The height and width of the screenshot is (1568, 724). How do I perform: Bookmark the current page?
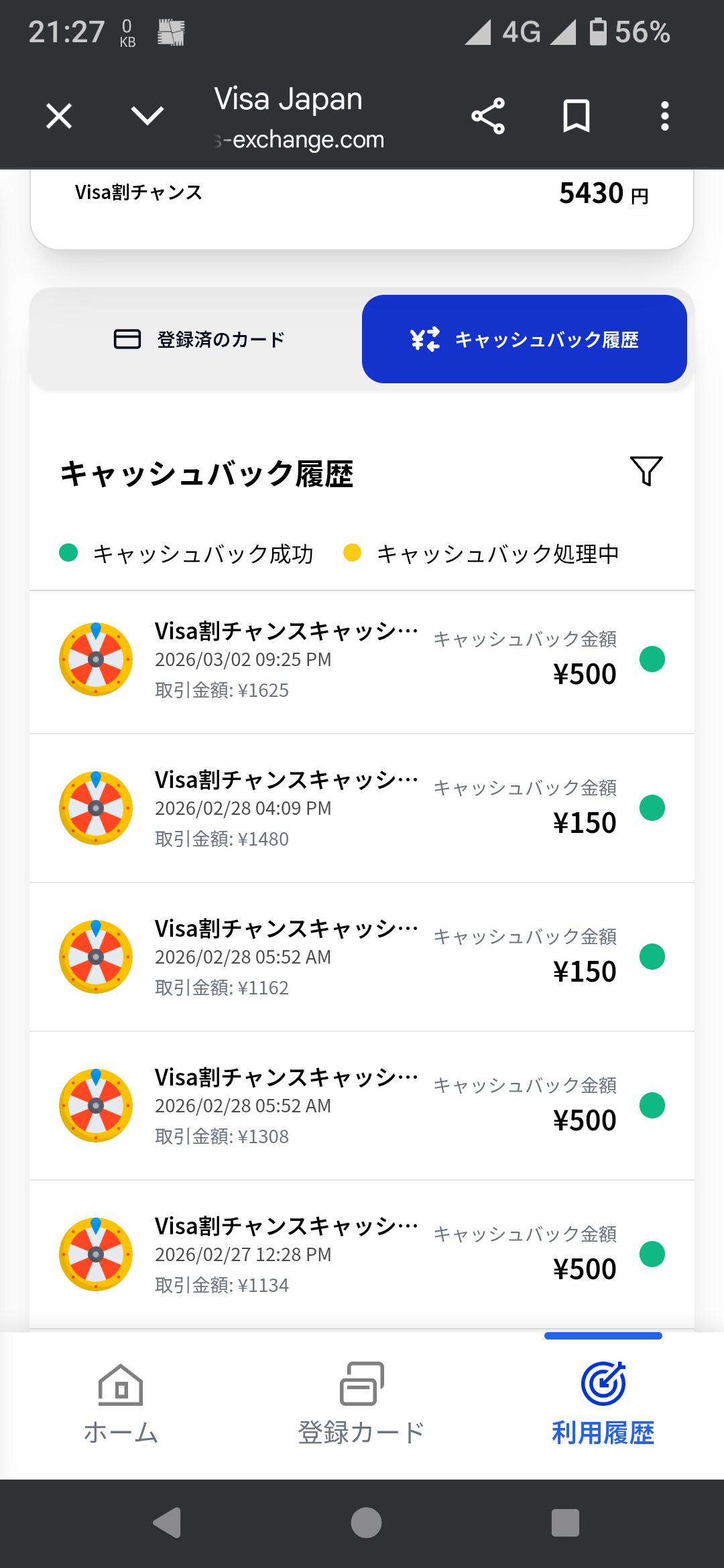pyautogui.click(x=576, y=117)
